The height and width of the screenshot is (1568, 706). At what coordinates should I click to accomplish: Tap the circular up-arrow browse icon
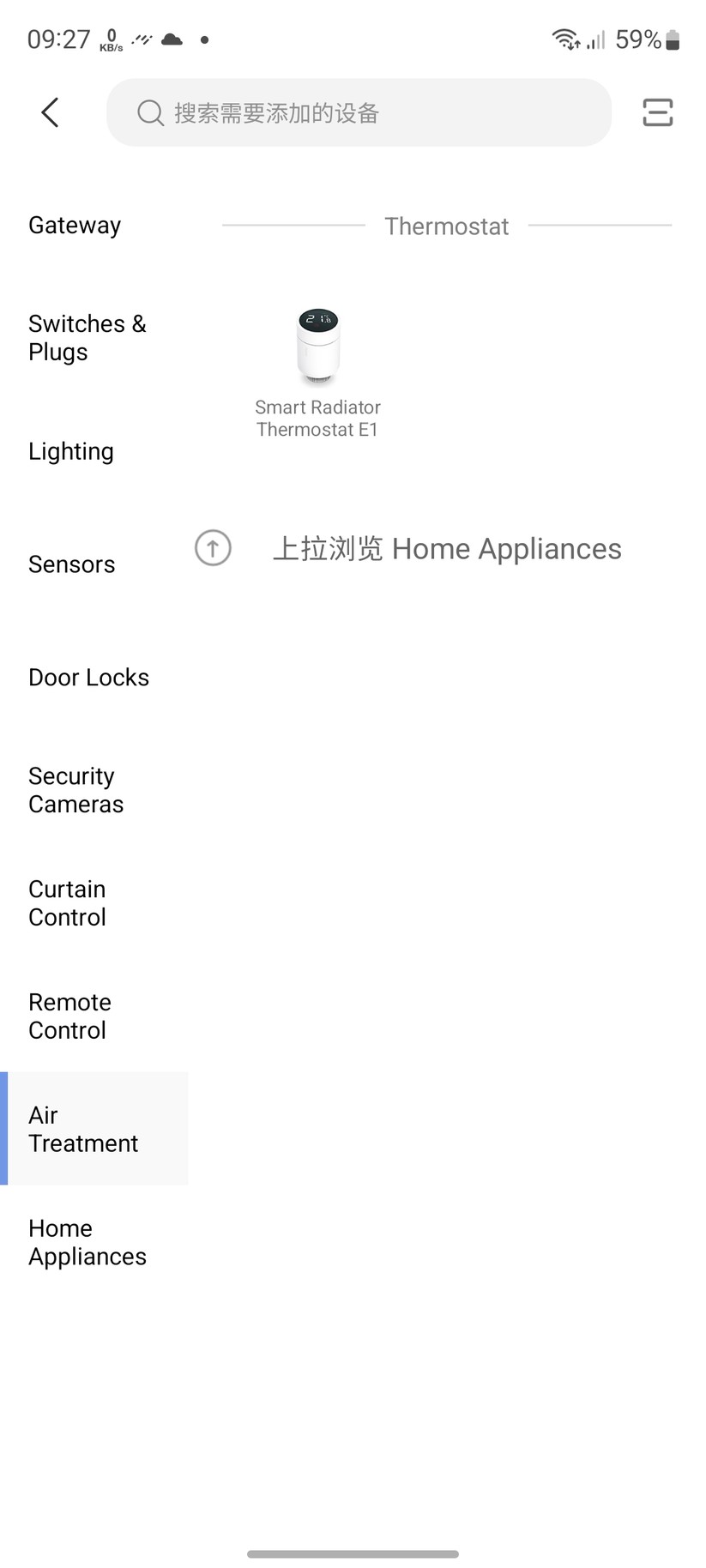(x=212, y=548)
